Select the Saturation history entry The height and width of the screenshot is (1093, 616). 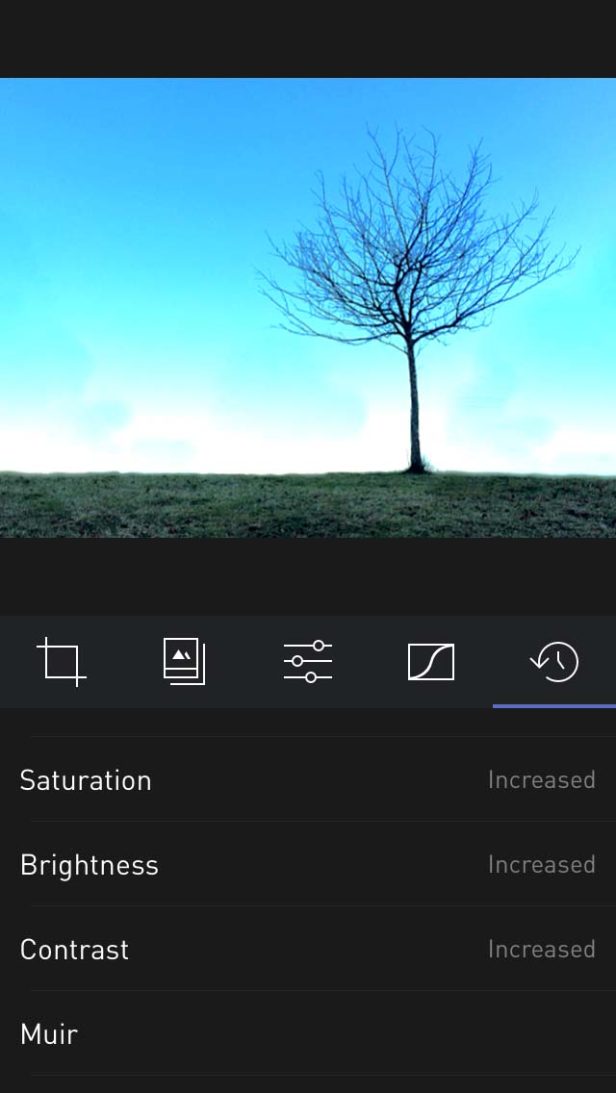point(308,780)
